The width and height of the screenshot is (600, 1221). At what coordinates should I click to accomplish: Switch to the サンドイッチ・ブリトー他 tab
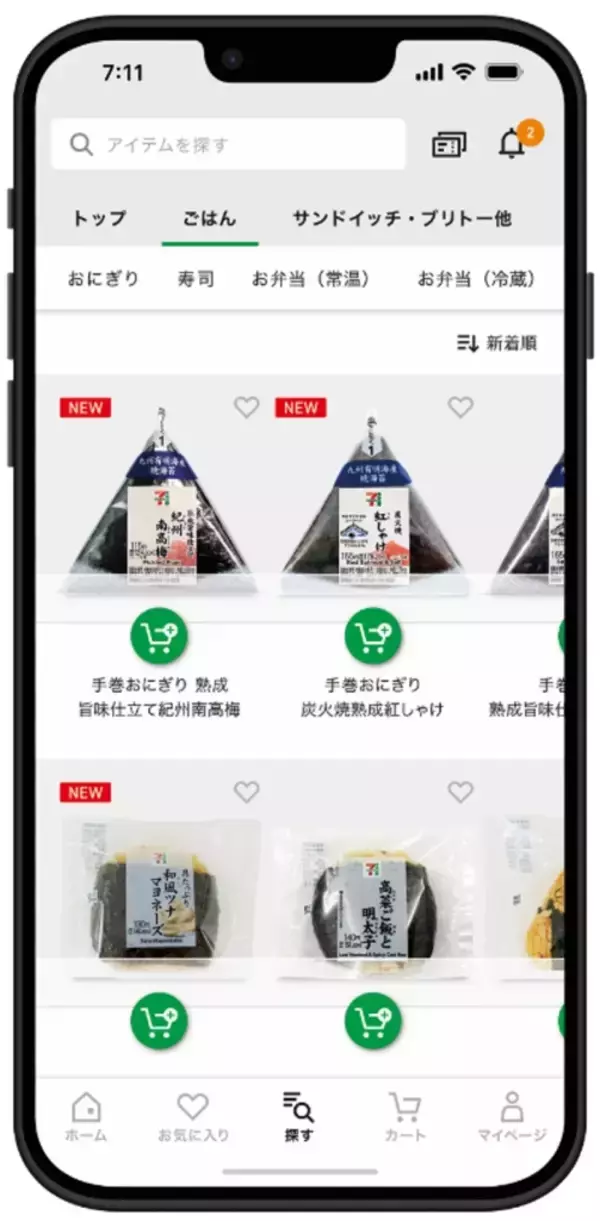pos(402,218)
